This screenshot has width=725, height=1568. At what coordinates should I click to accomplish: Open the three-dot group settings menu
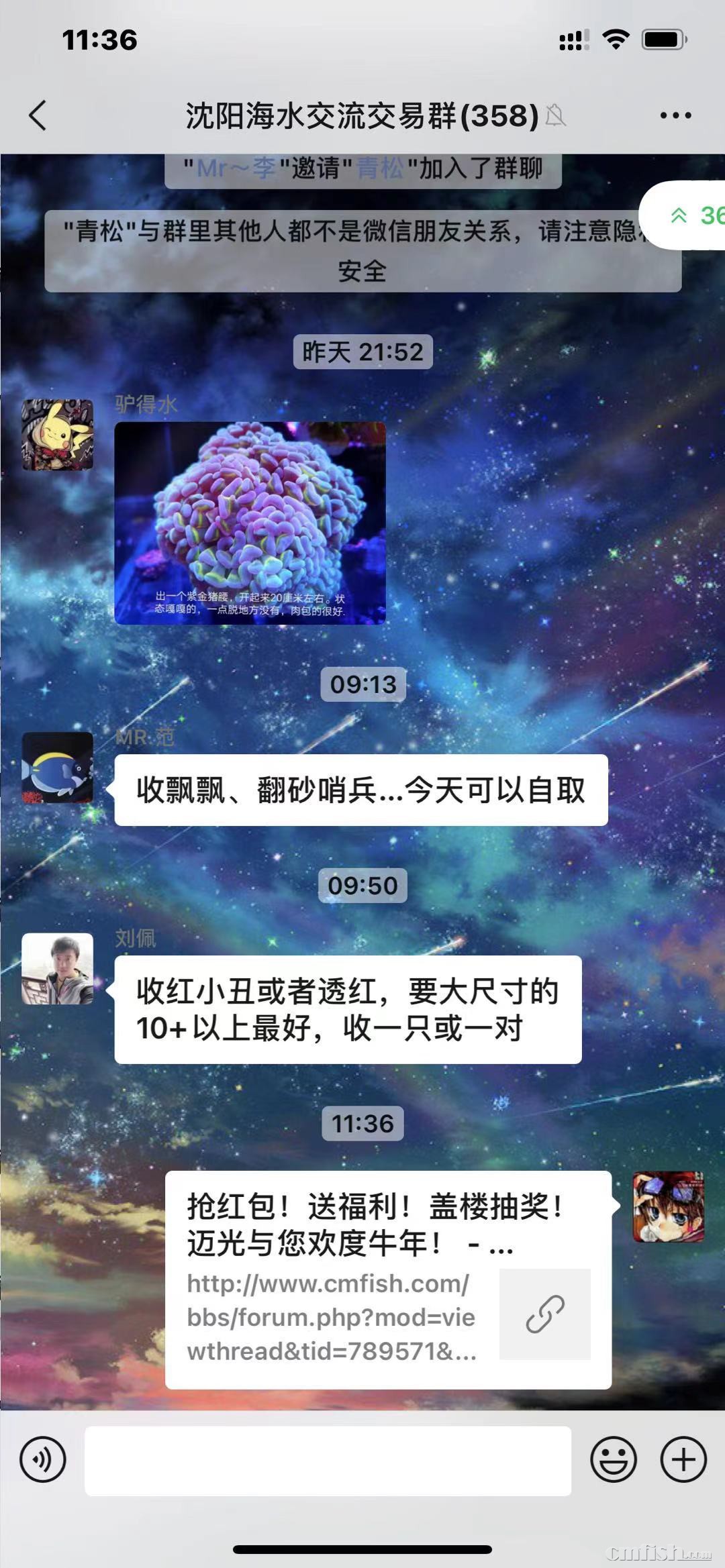[x=675, y=115]
